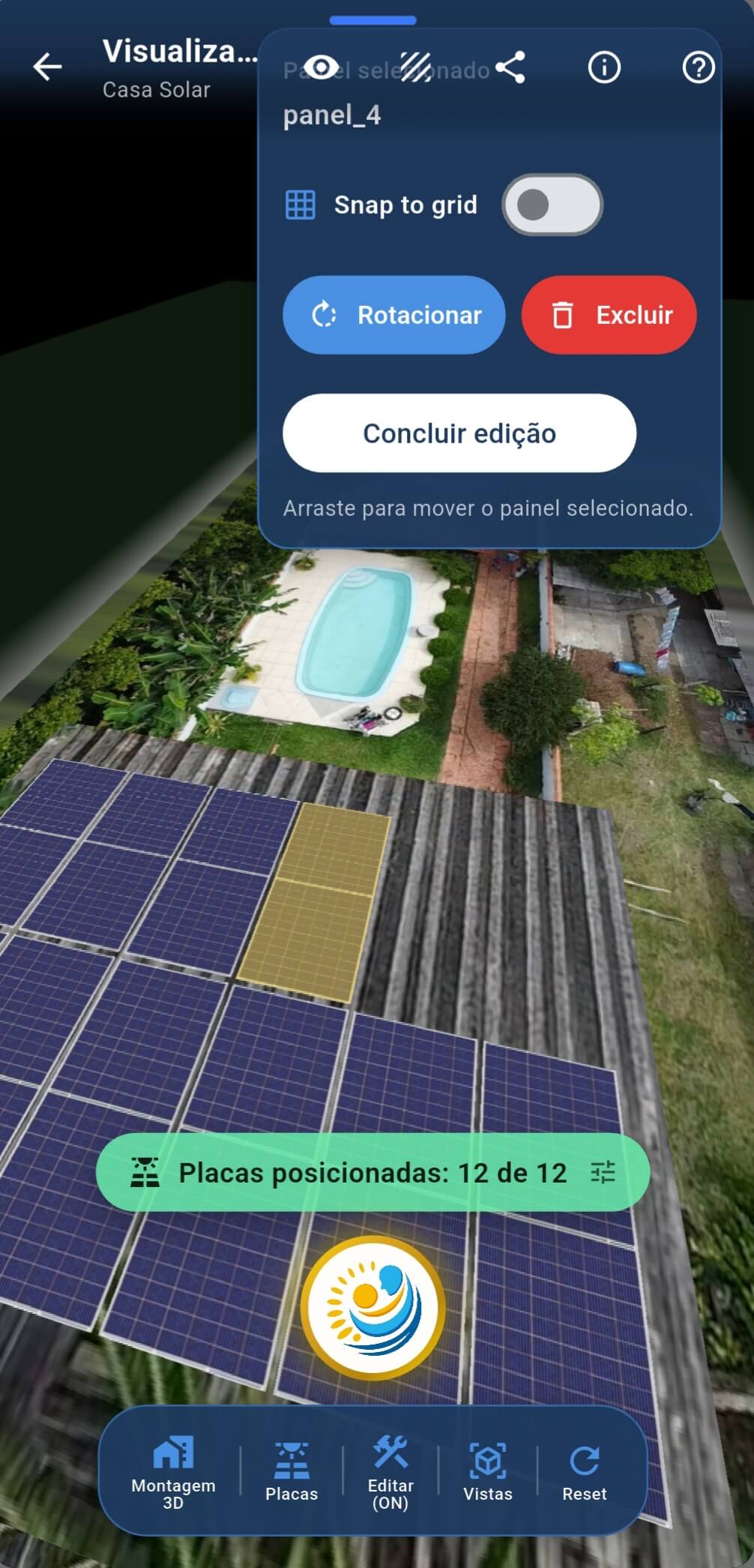The image size is (754, 1568).
Task: Delete the panel using Excluir
Action: coord(609,315)
